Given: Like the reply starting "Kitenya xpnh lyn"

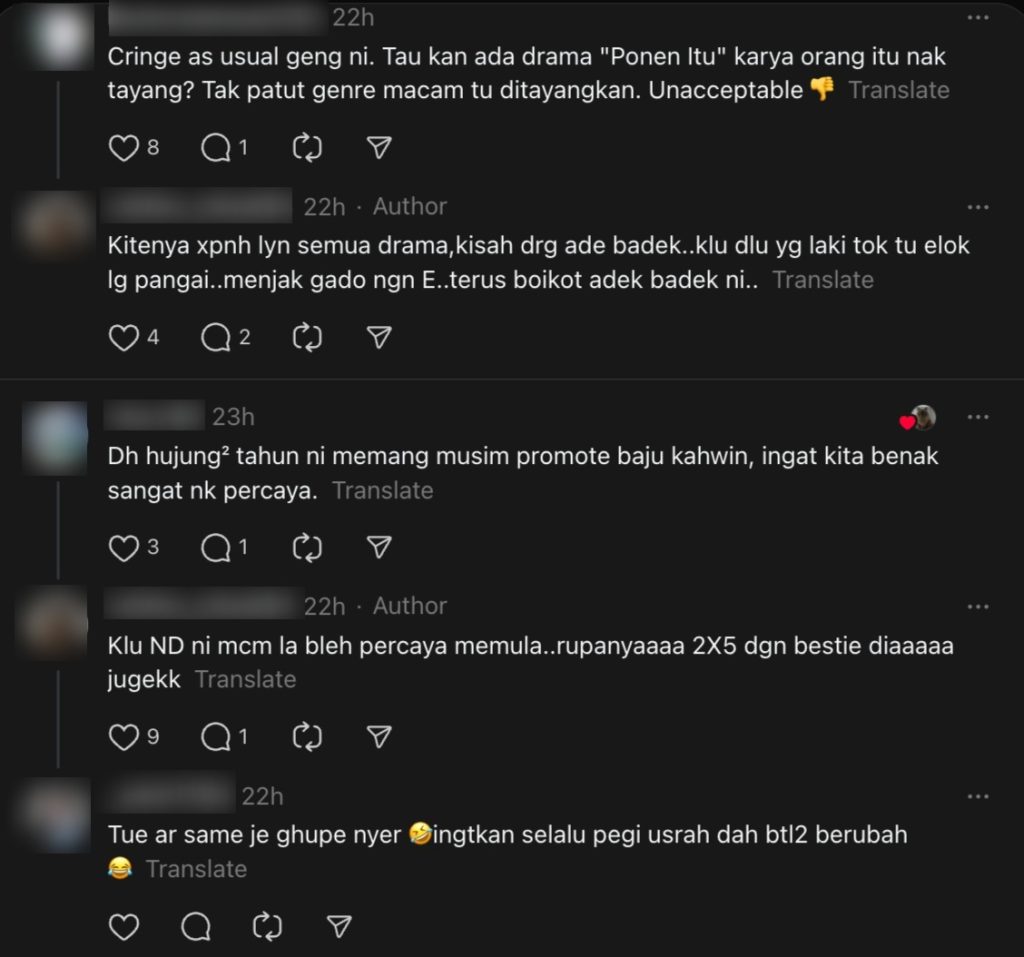Looking at the screenshot, I should coord(123,338).
